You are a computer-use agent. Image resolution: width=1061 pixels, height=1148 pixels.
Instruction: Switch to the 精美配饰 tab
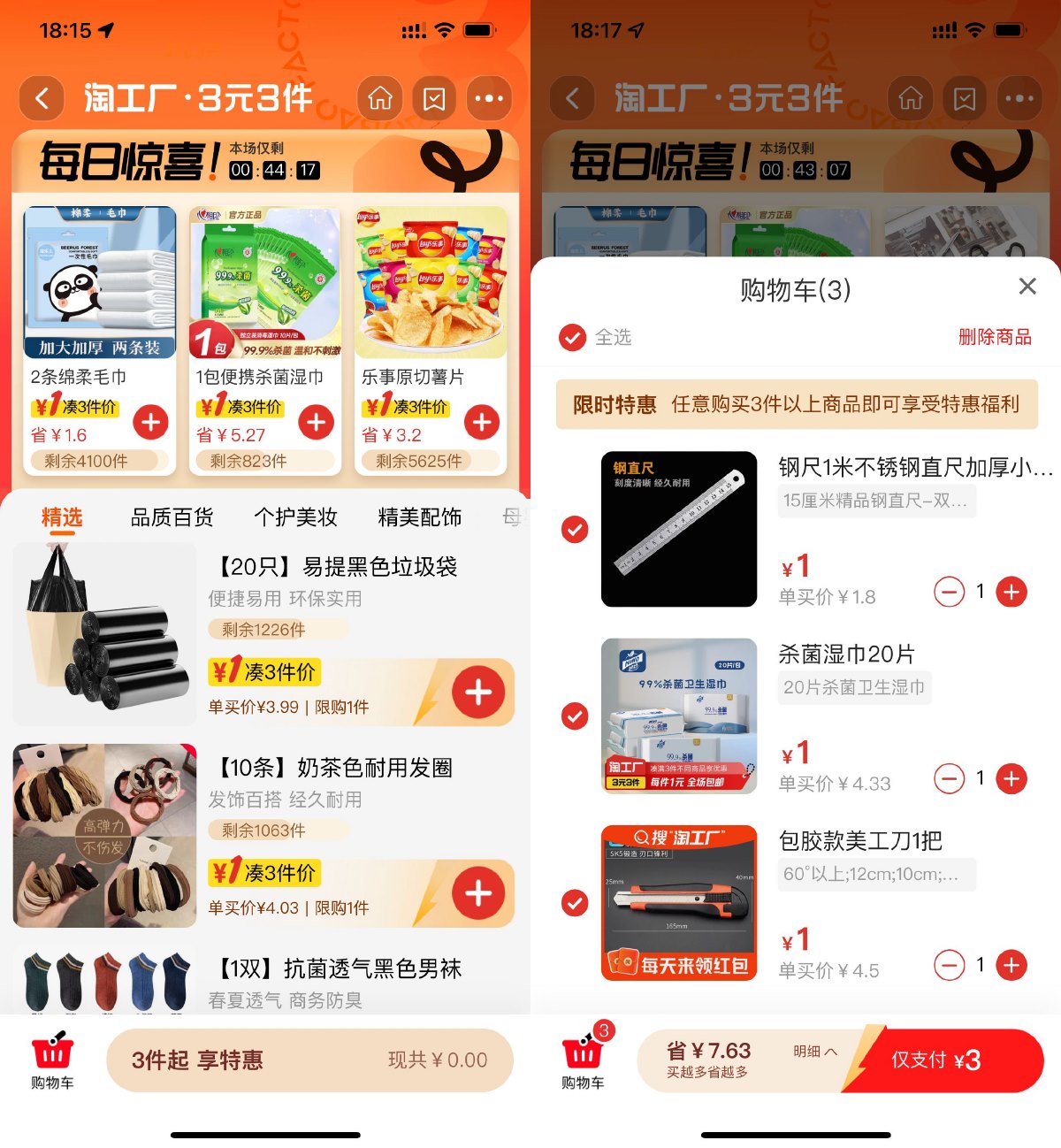(419, 517)
